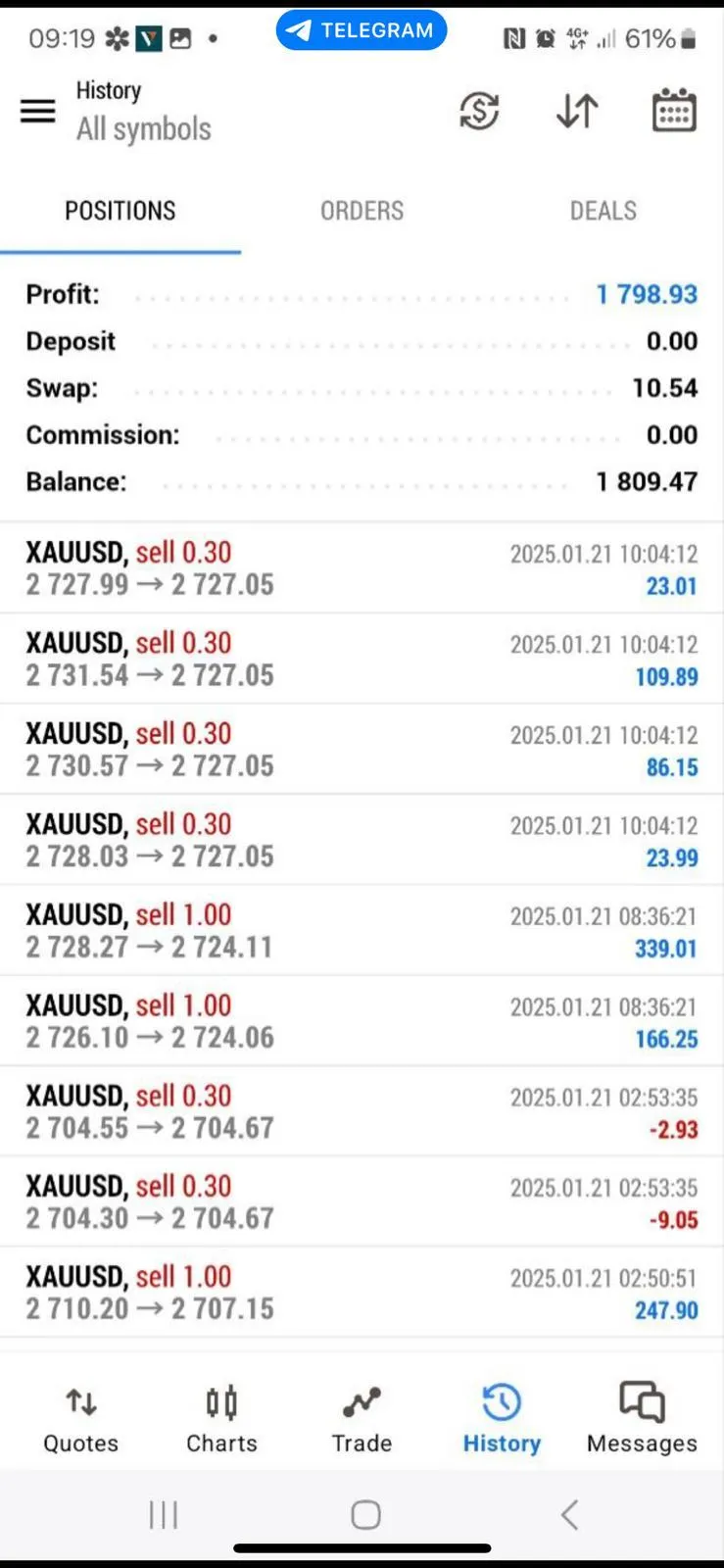Select the Positions tab

click(x=121, y=211)
